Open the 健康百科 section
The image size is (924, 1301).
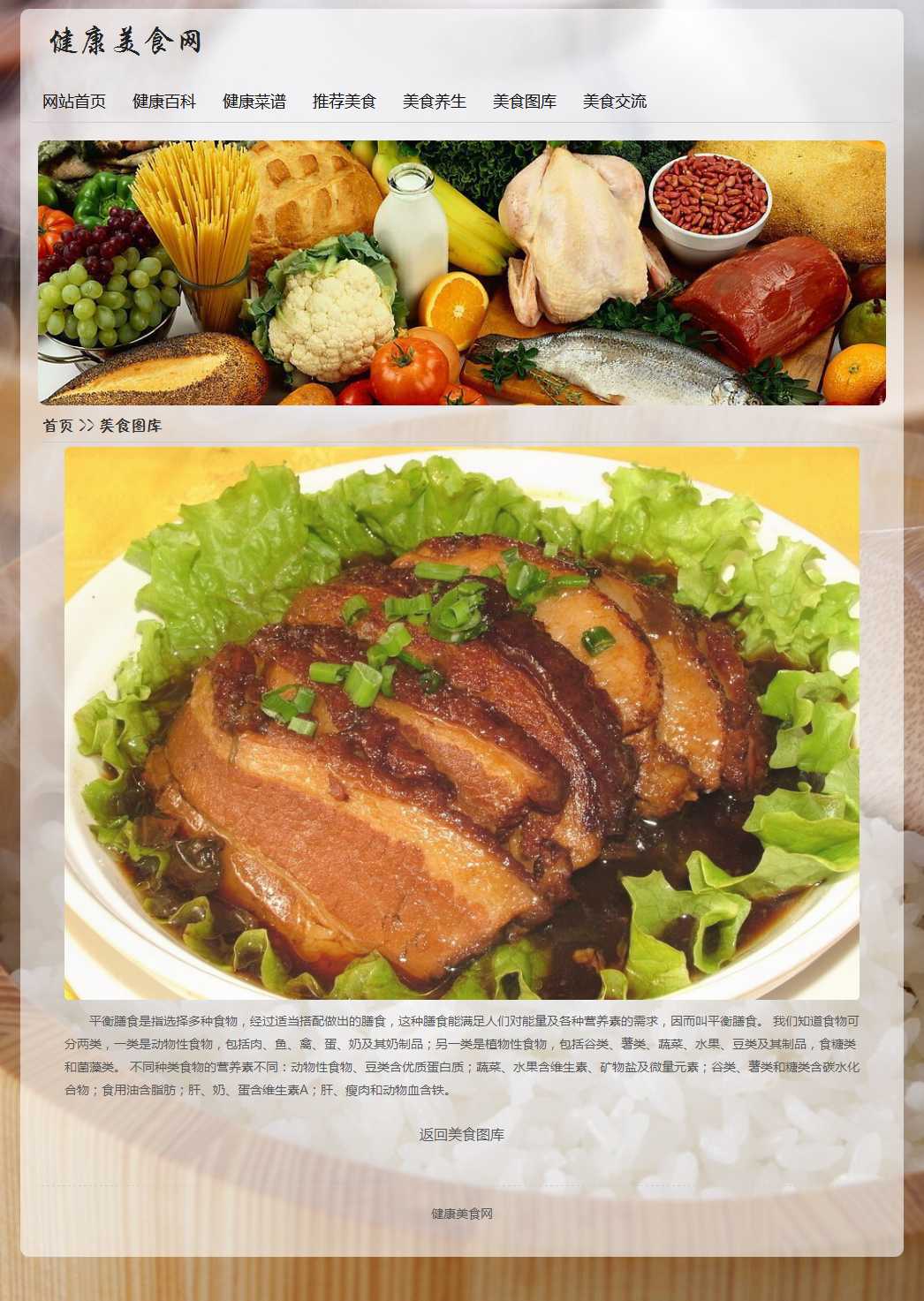tap(164, 102)
